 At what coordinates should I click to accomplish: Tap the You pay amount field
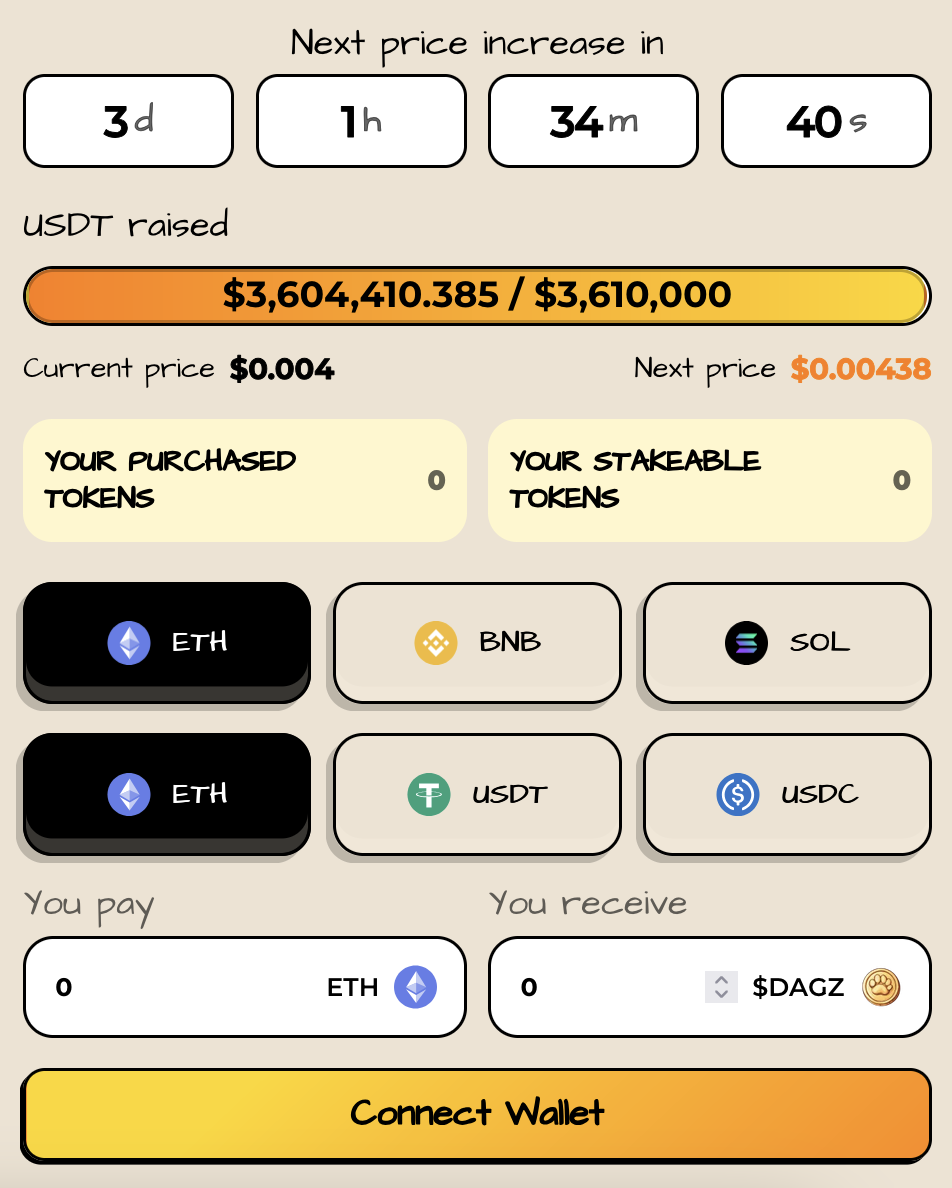(180, 987)
